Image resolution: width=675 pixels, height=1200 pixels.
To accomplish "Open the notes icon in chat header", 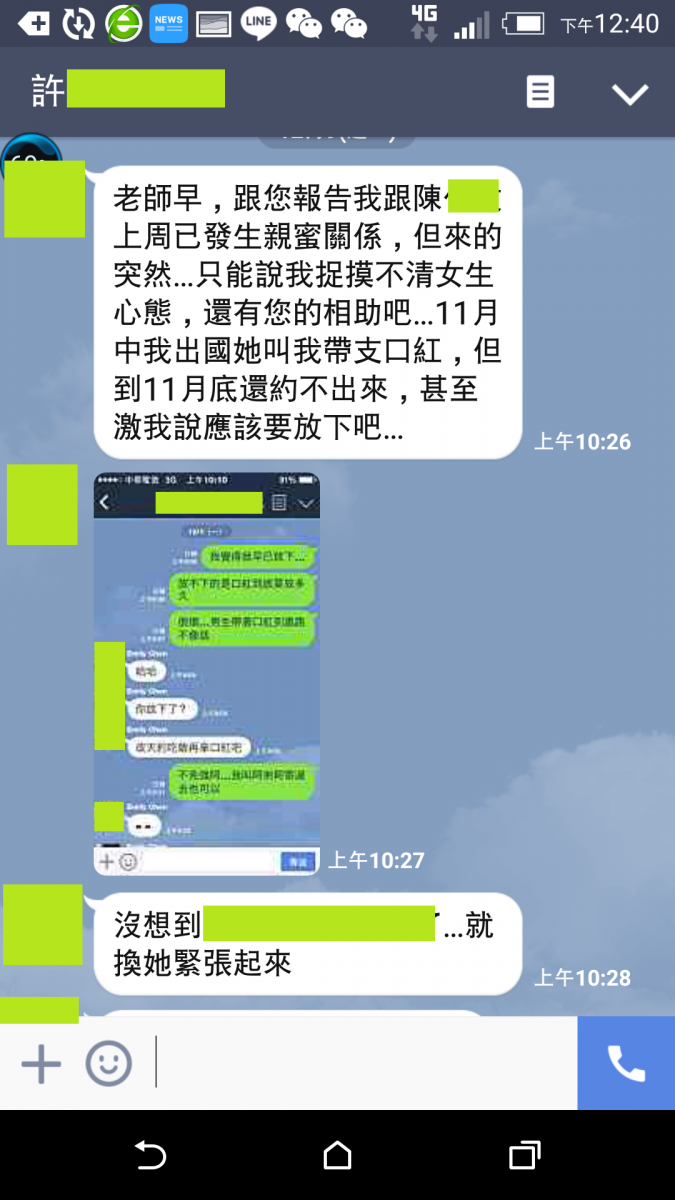I will point(540,93).
